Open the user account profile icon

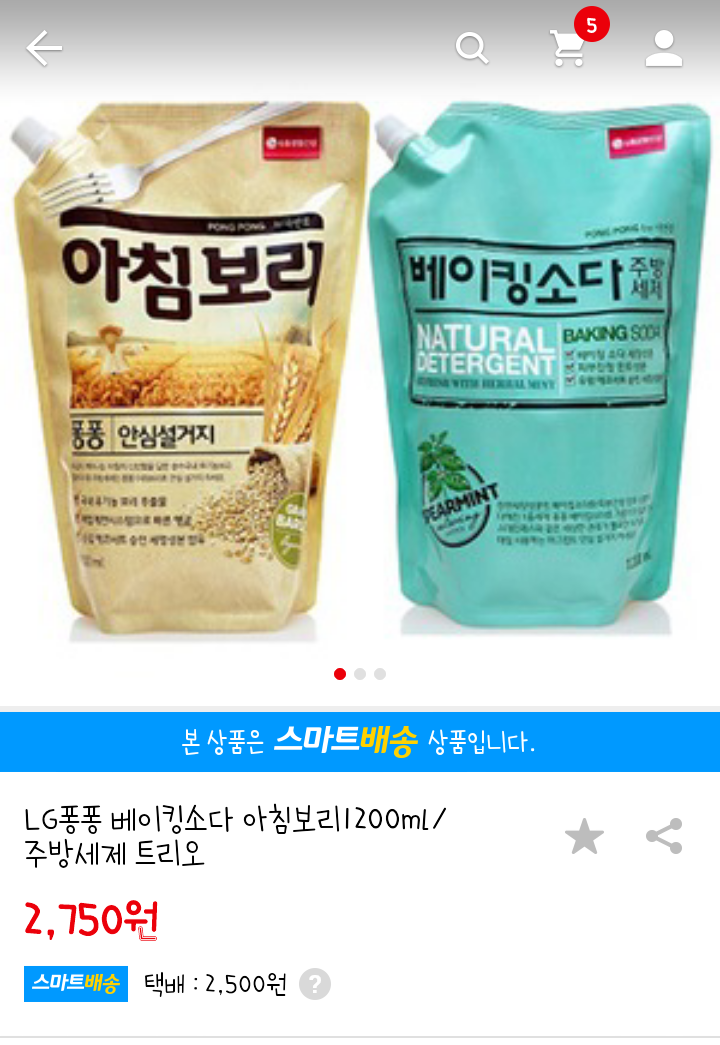pos(663,48)
